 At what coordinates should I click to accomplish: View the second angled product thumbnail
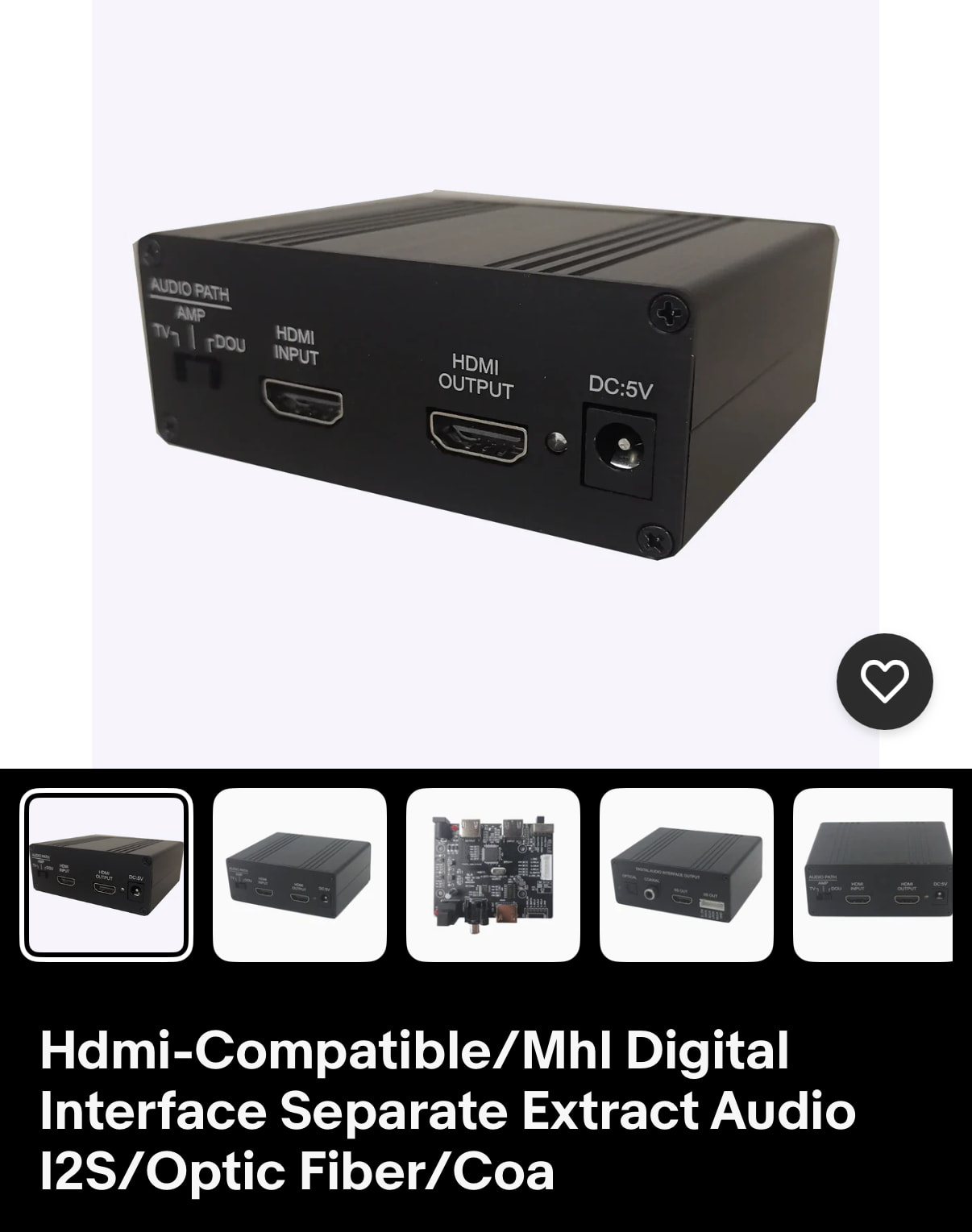pos(300,875)
